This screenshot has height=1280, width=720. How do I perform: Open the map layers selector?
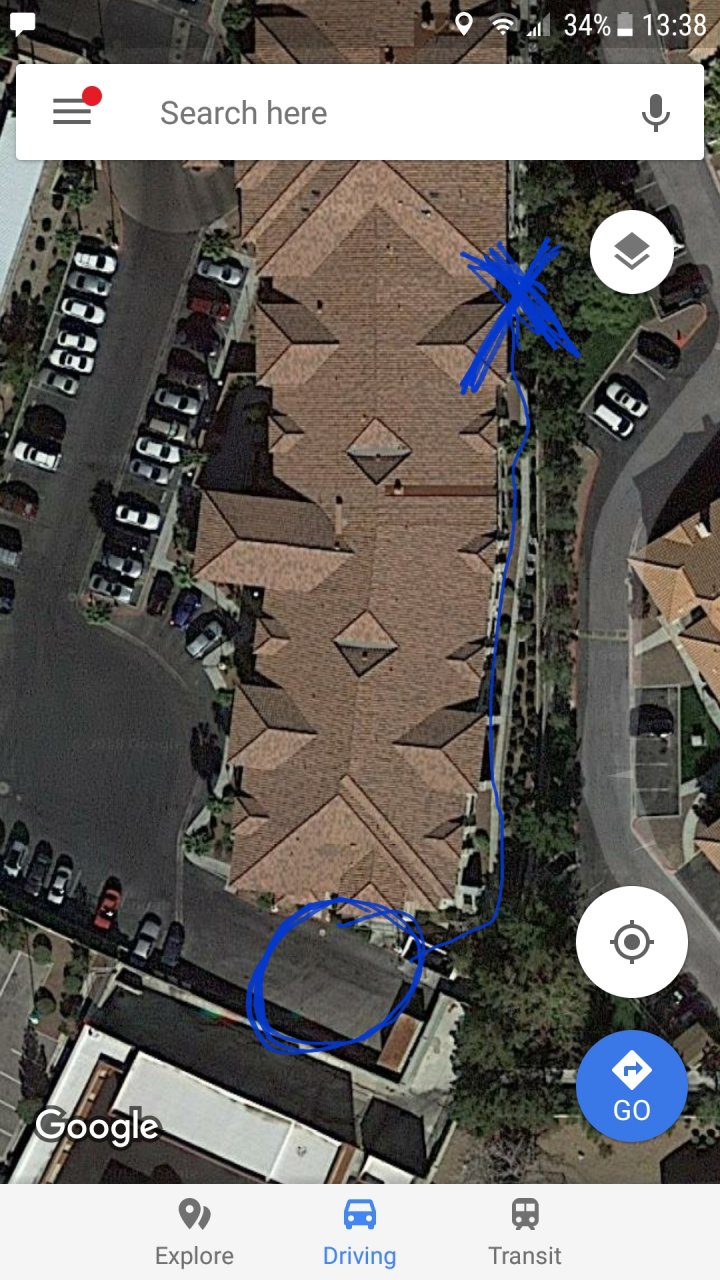(631, 252)
